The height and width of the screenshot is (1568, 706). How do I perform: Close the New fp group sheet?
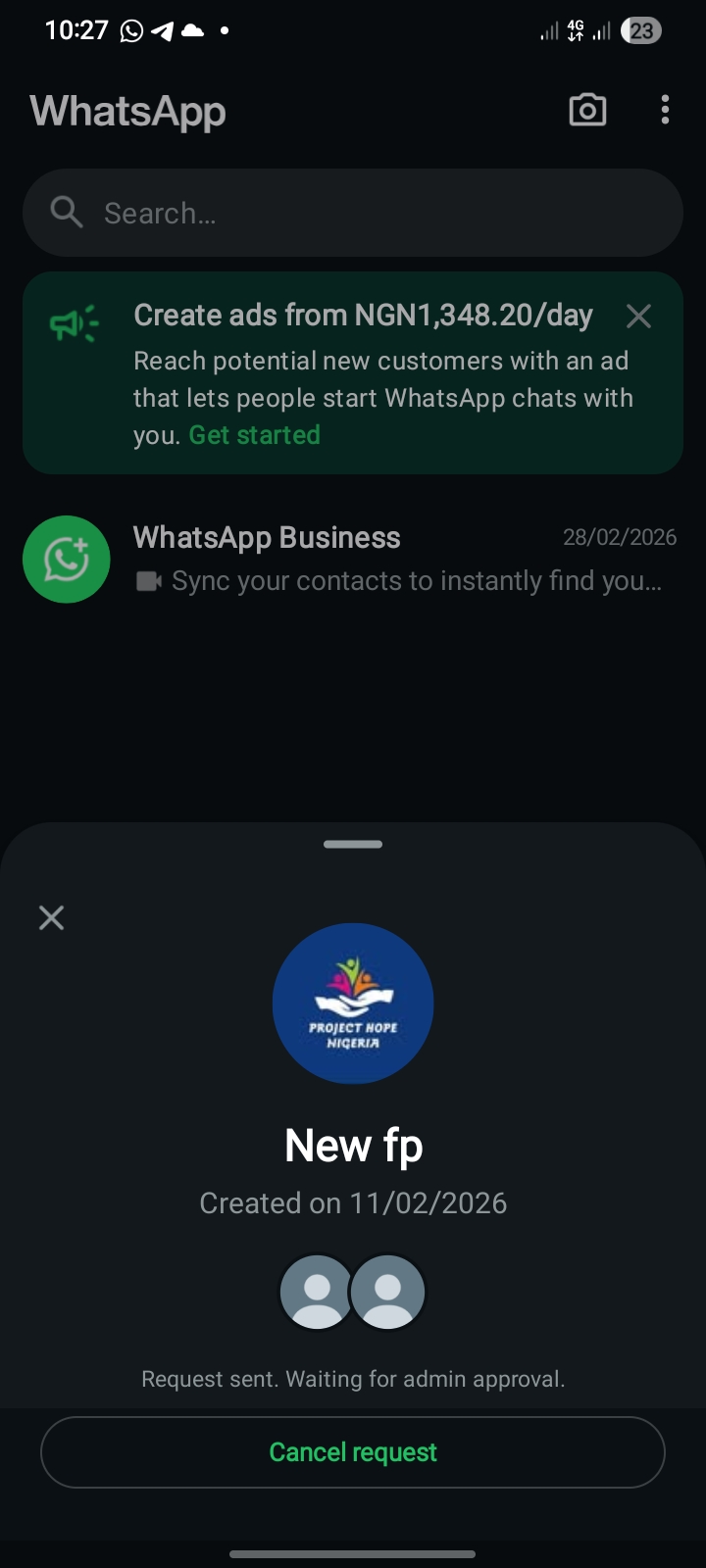pyautogui.click(x=51, y=917)
